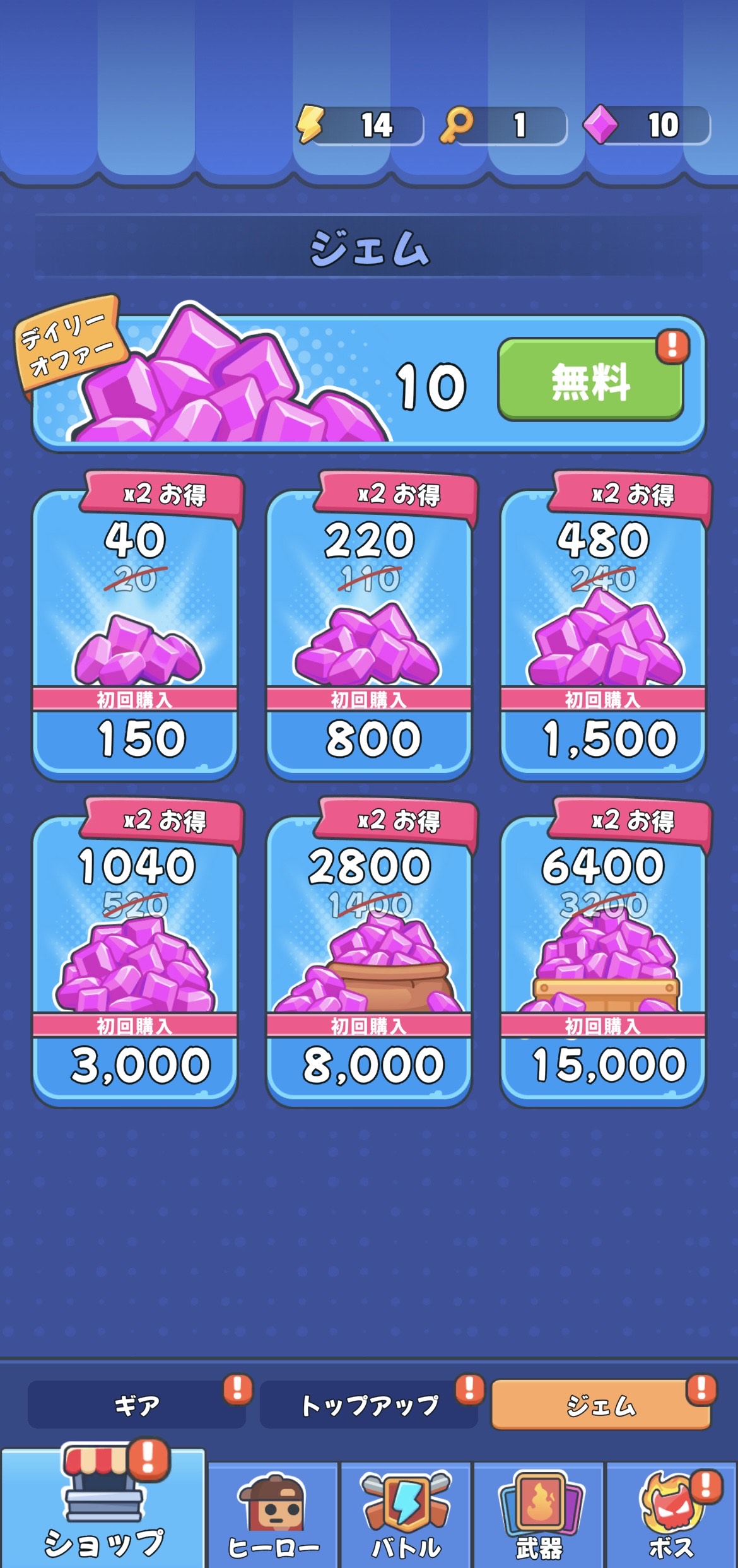The height and width of the screenshot is (1568, 738).
Task: Buy the 220 gem pack for 800
Action: pyautogui.click(x=369, y=737)
